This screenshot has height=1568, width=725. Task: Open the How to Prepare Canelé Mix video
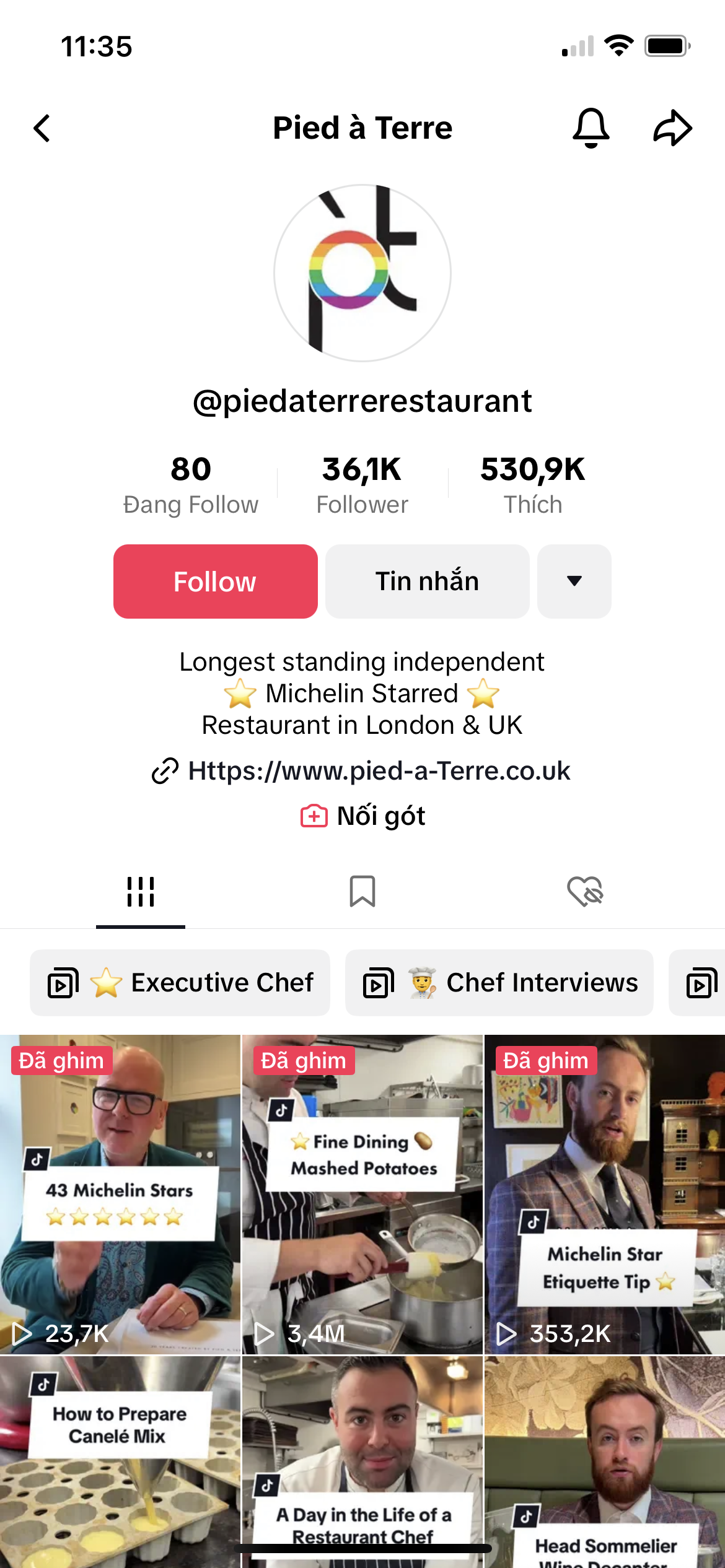tap(120, 1461)
